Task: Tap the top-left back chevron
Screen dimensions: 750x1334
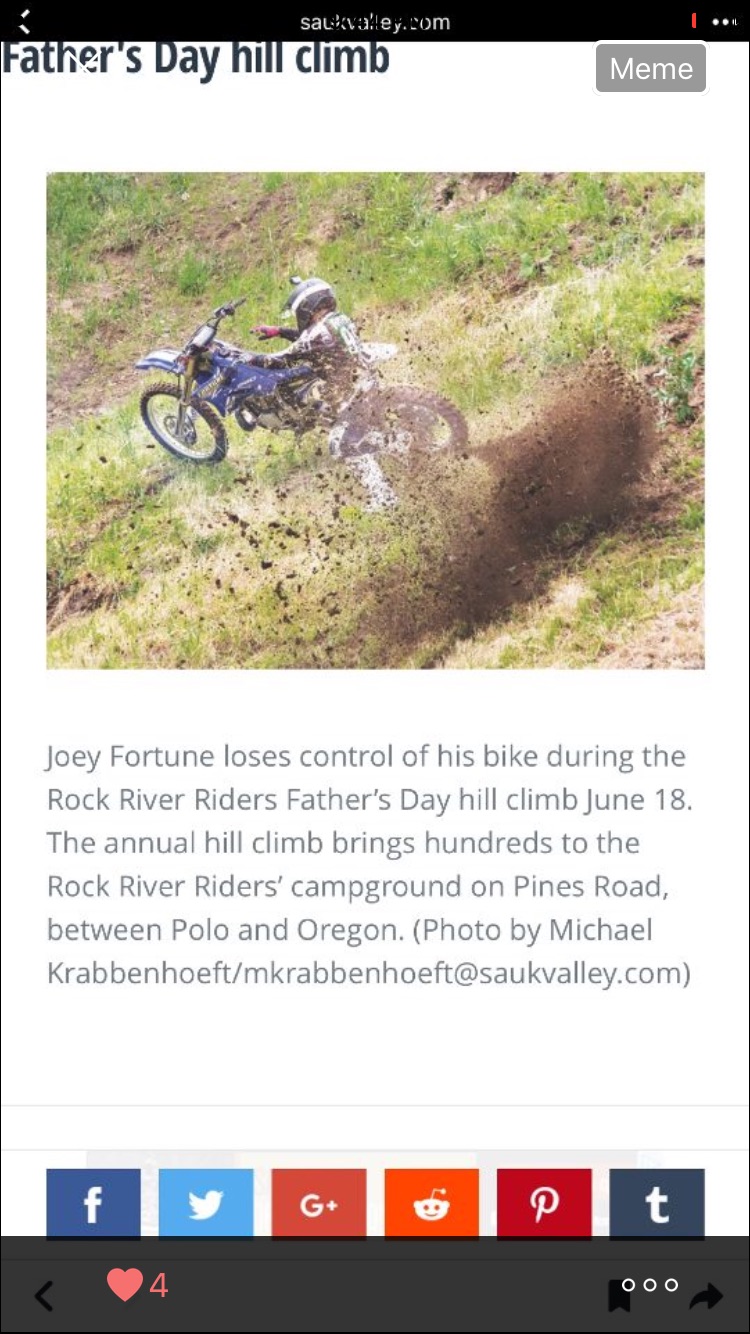Action: pyautogui.click(x=24, y=21)
